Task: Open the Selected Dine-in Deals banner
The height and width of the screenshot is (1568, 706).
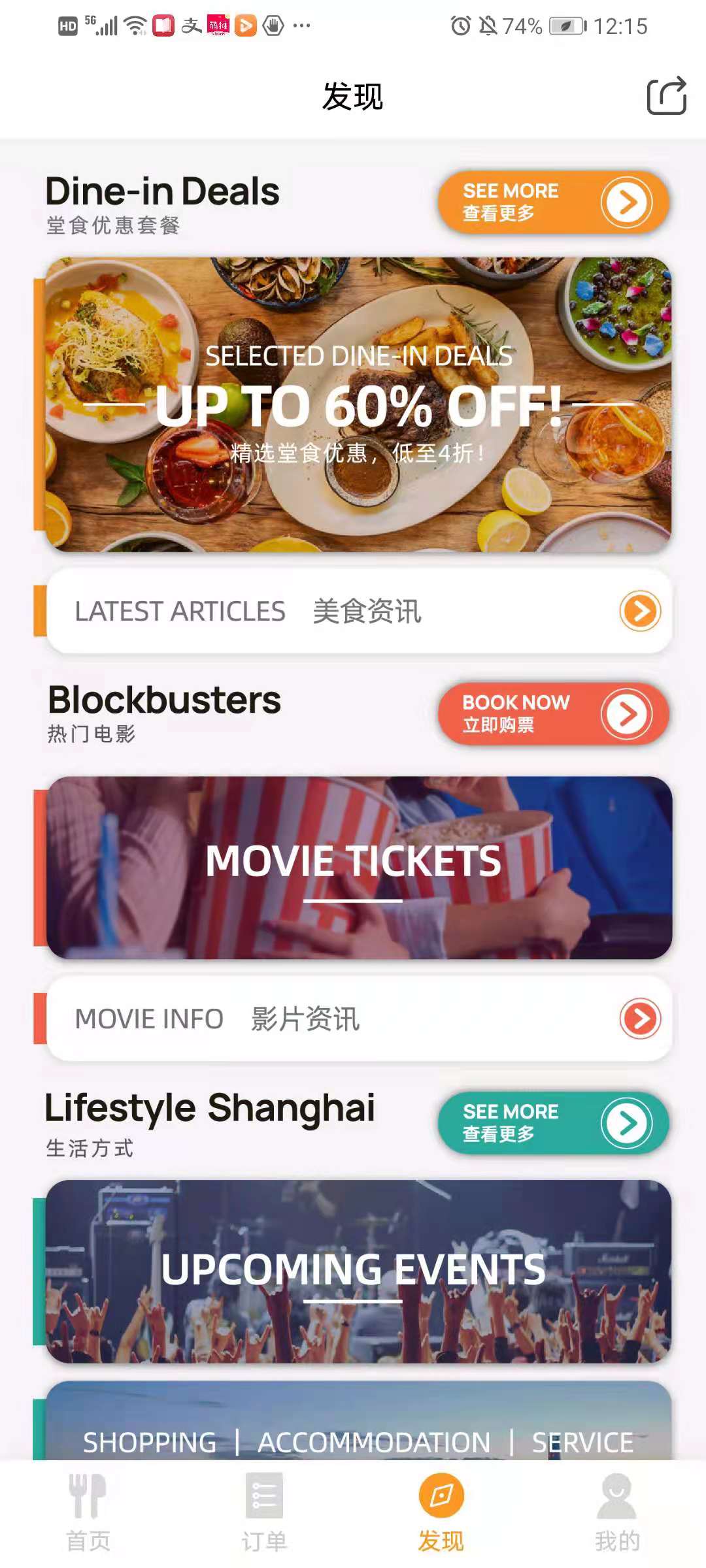Action: tap(358, 405)
